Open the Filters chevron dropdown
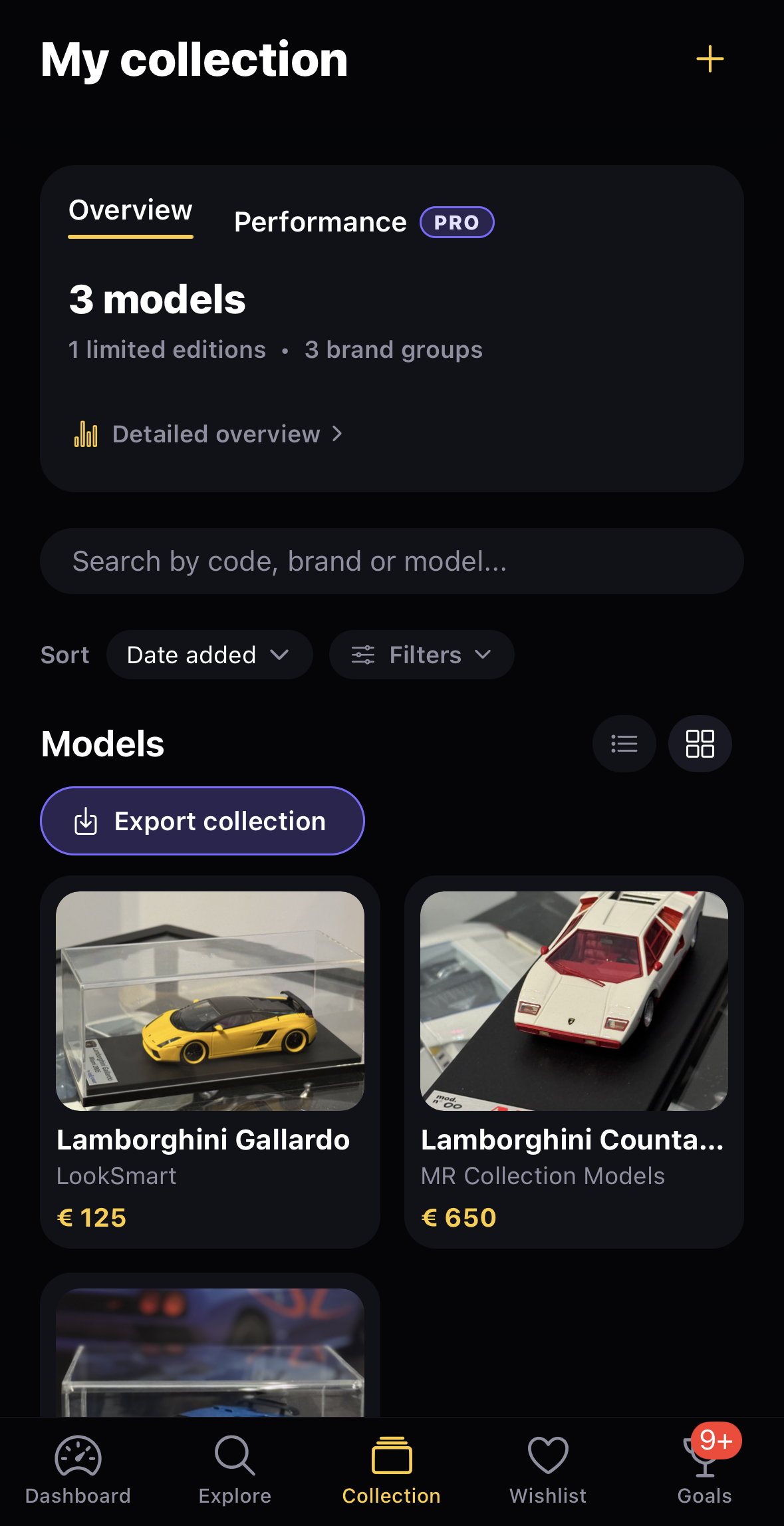This screenshot has width=784, height=1526. 484,655
